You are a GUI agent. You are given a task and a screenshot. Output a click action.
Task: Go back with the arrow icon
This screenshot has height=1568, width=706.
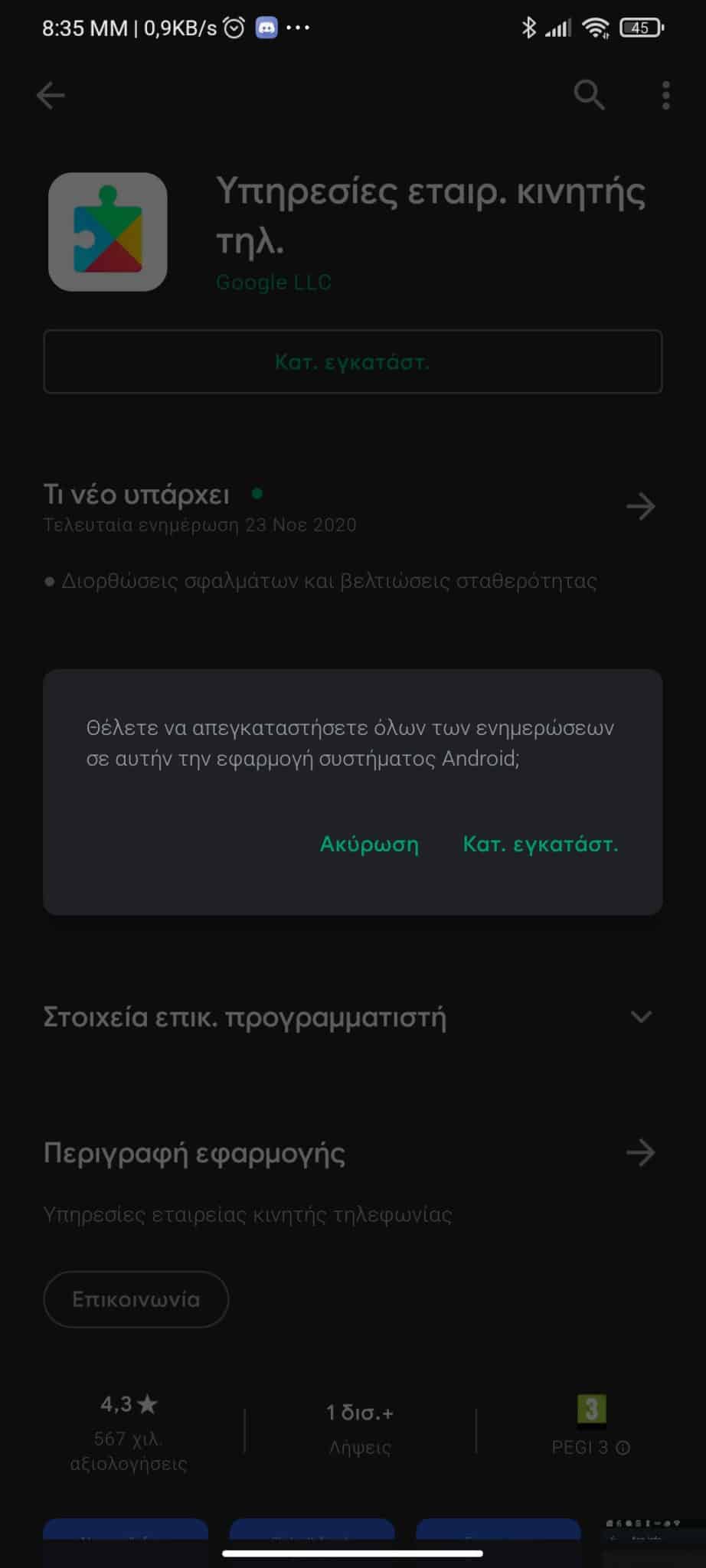tap(51, 95)
